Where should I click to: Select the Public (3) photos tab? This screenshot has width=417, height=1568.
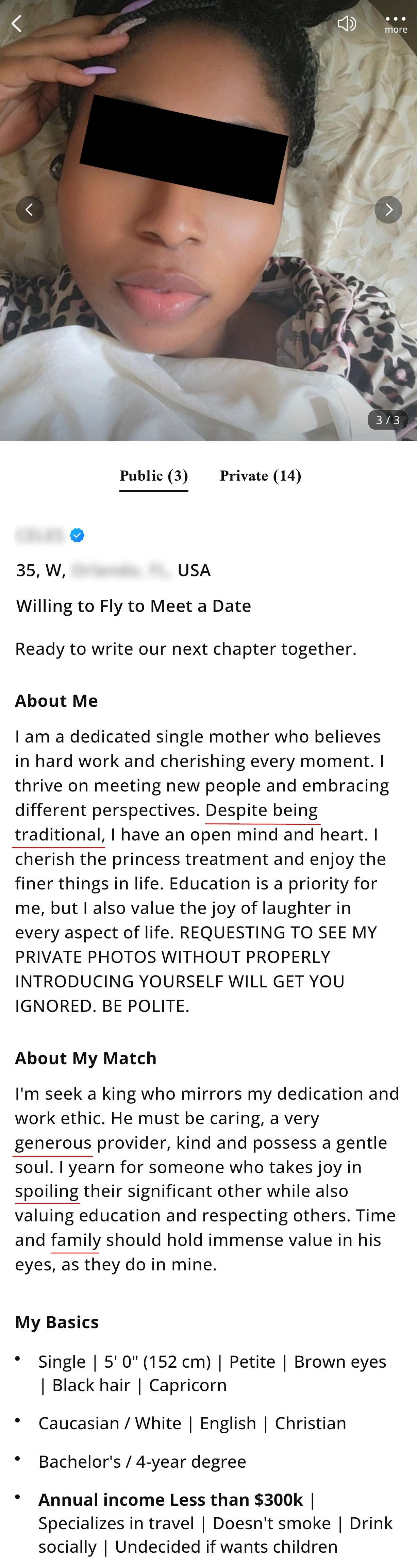coord(153,476)
